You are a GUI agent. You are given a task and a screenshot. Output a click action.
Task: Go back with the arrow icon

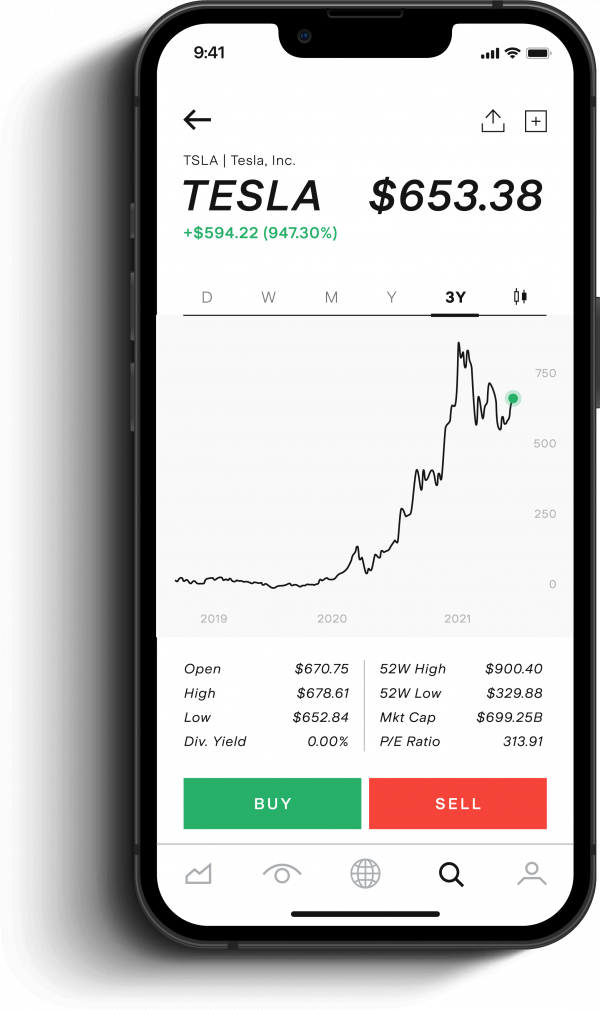point(197,120)
